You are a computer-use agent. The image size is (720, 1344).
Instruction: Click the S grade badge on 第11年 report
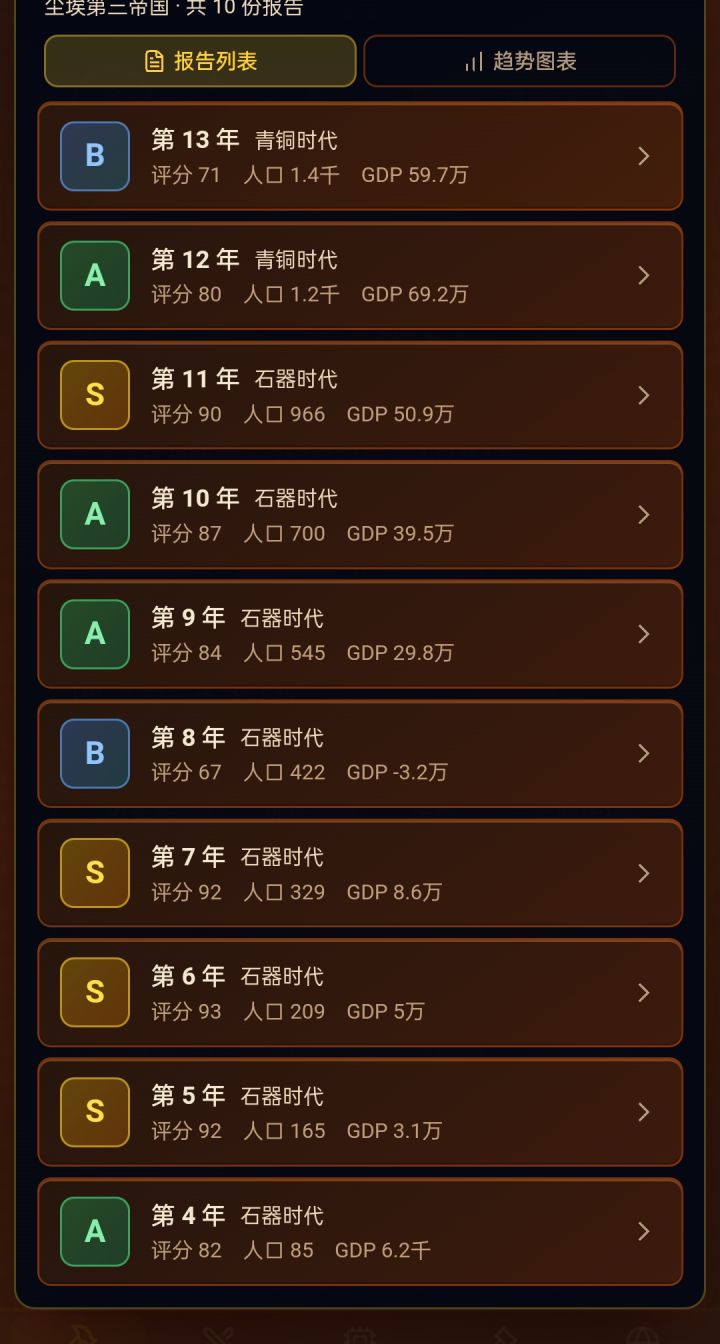click(x=94, y=395)
